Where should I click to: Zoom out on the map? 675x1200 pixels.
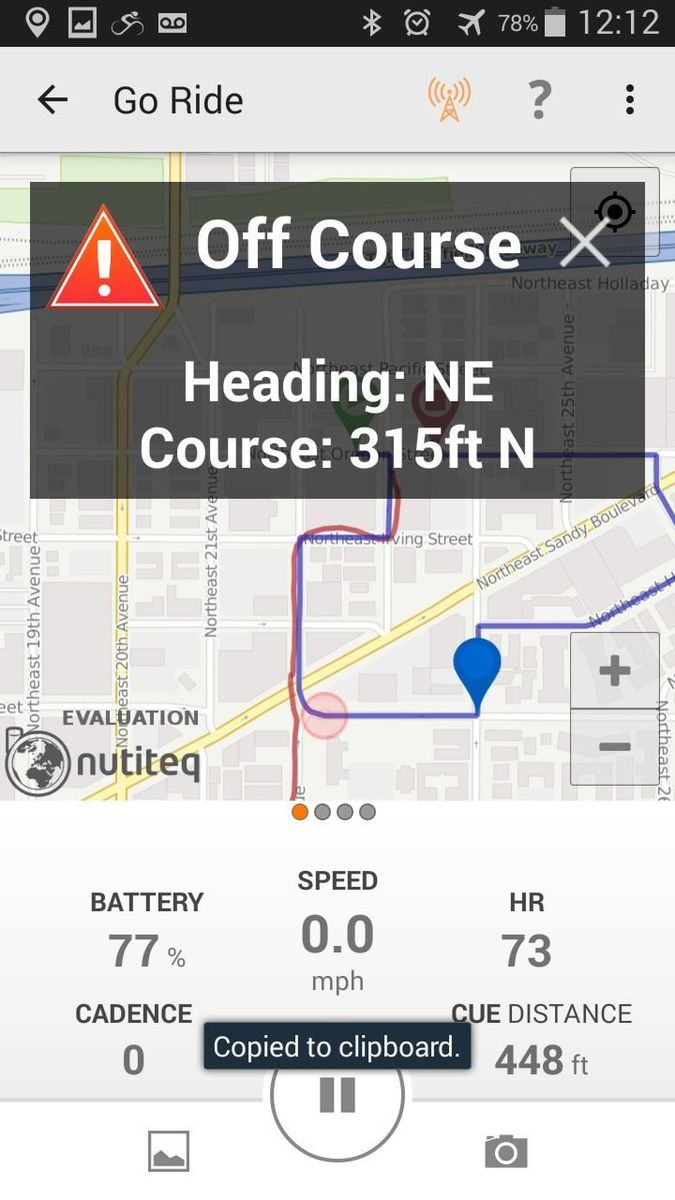pyautogui.click(x=614, y=747)
